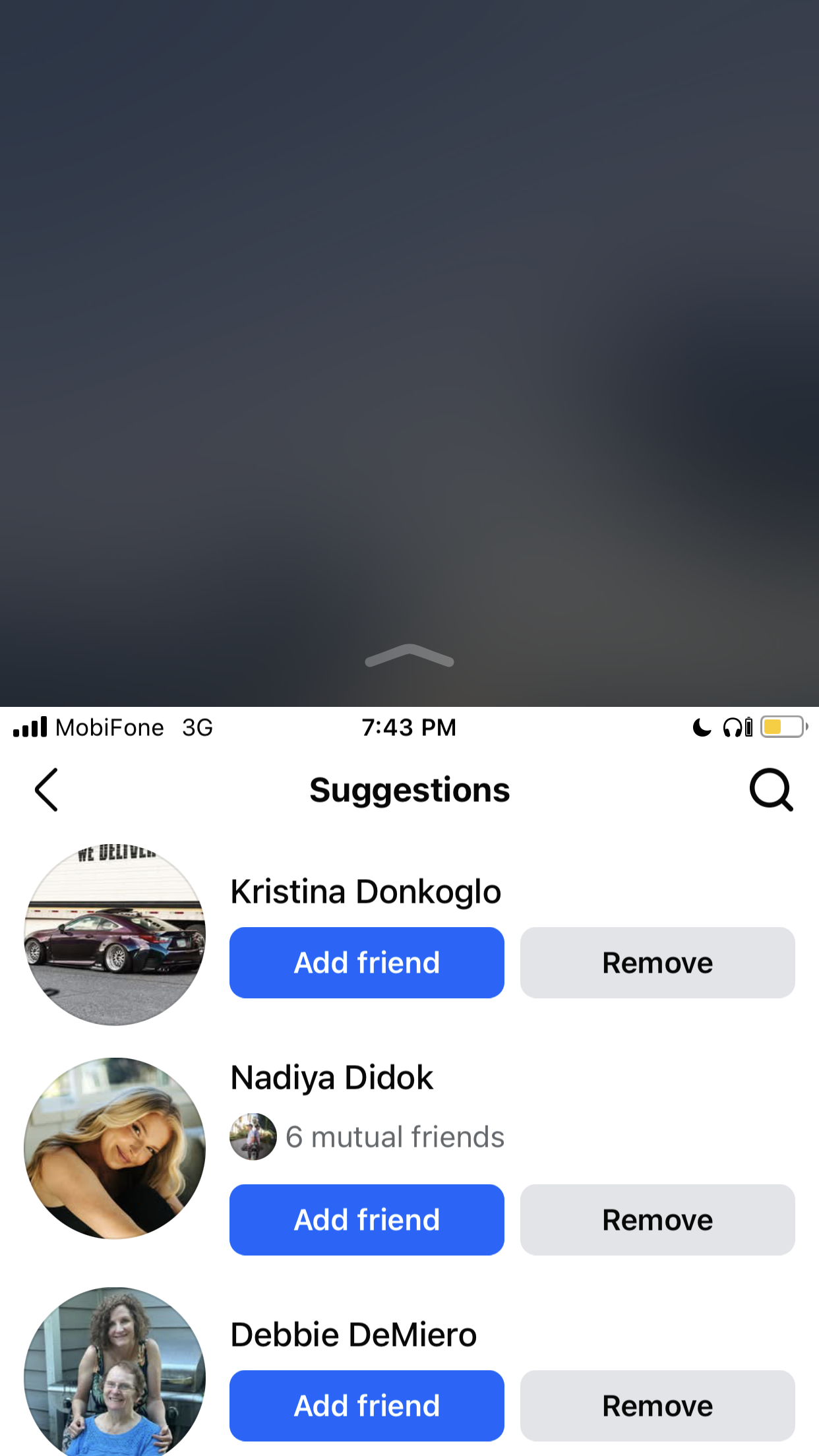Screen dimensions: 819x1456
Task: Add Kristina Donkoglo as a friend
Action: tap(367, 963)
